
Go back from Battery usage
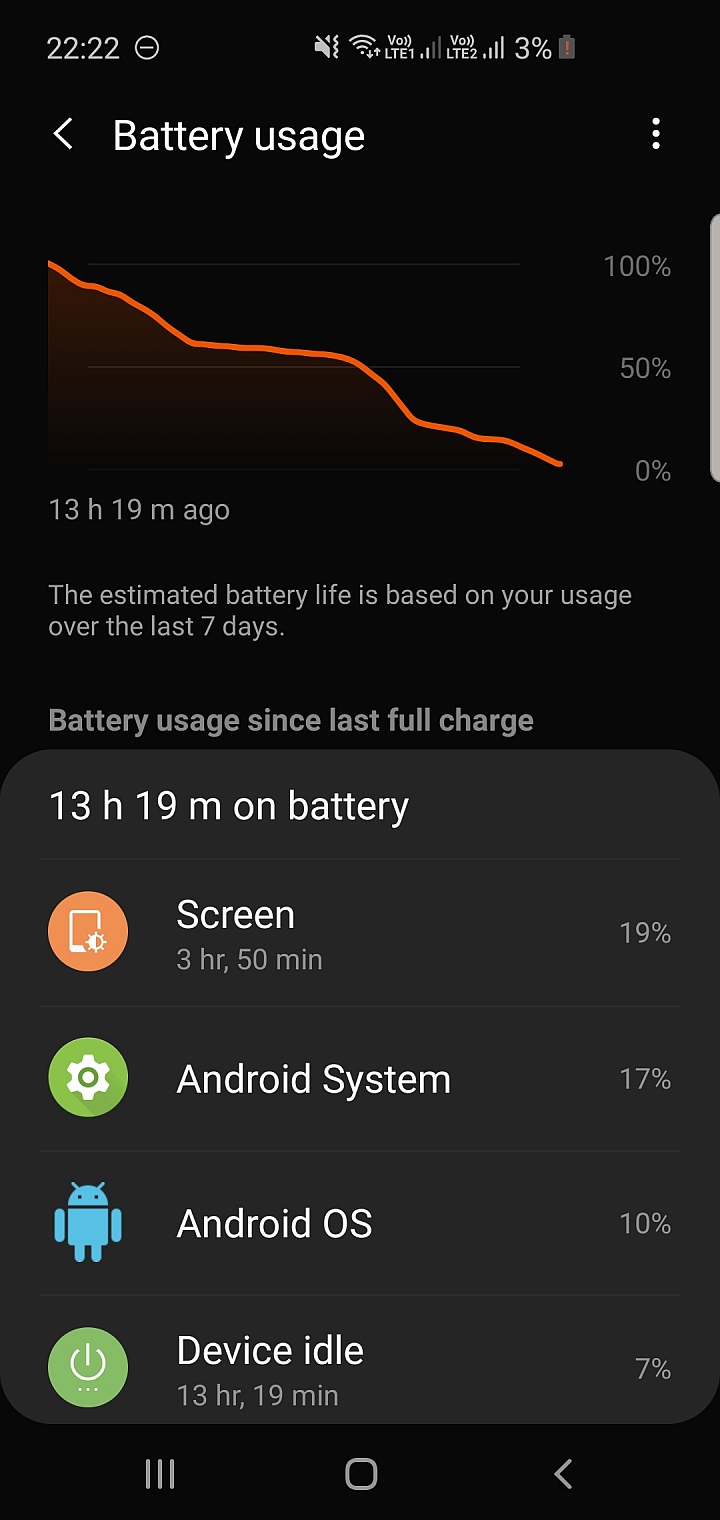click(x=63, y=134)
